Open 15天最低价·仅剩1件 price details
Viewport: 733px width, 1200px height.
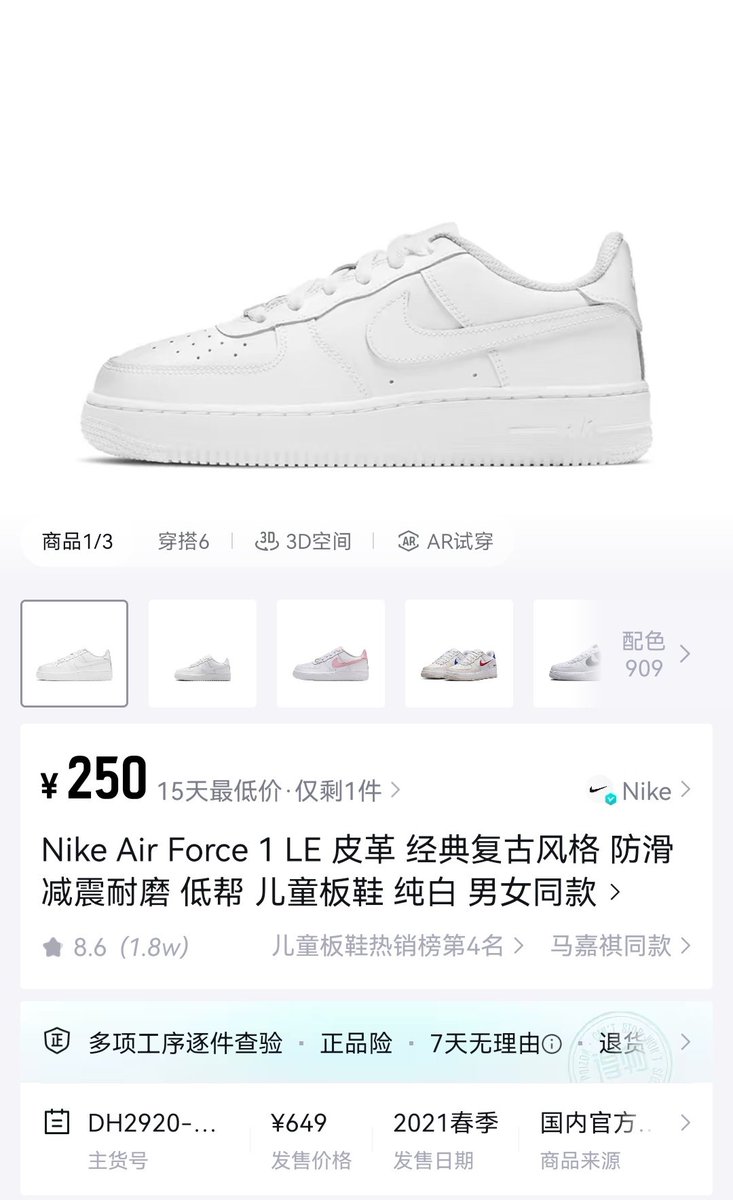pos(278,791)
